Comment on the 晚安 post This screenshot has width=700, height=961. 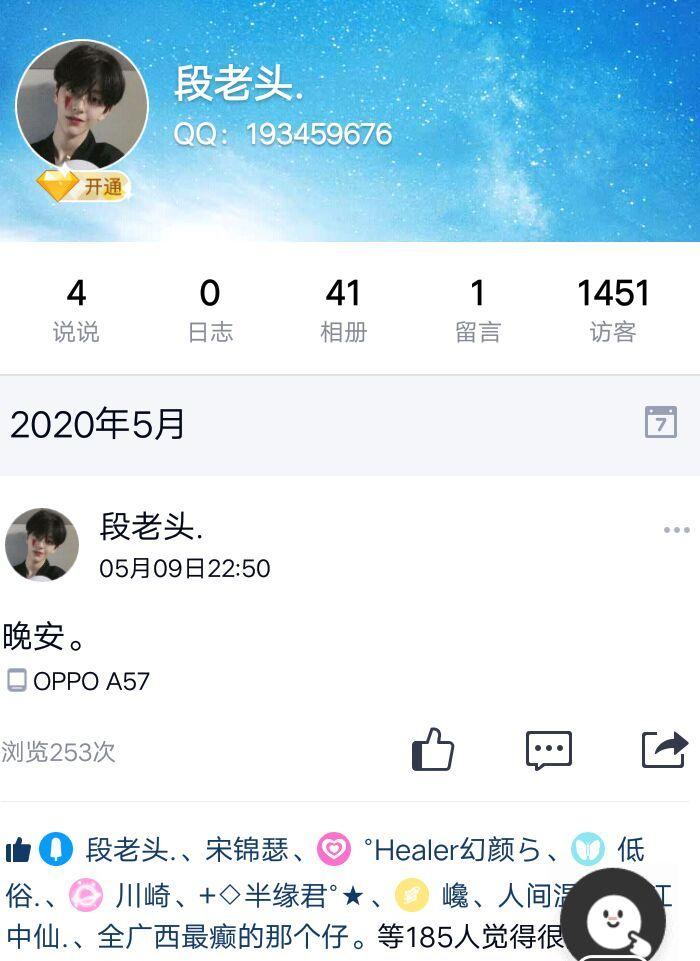coord(549,749)
